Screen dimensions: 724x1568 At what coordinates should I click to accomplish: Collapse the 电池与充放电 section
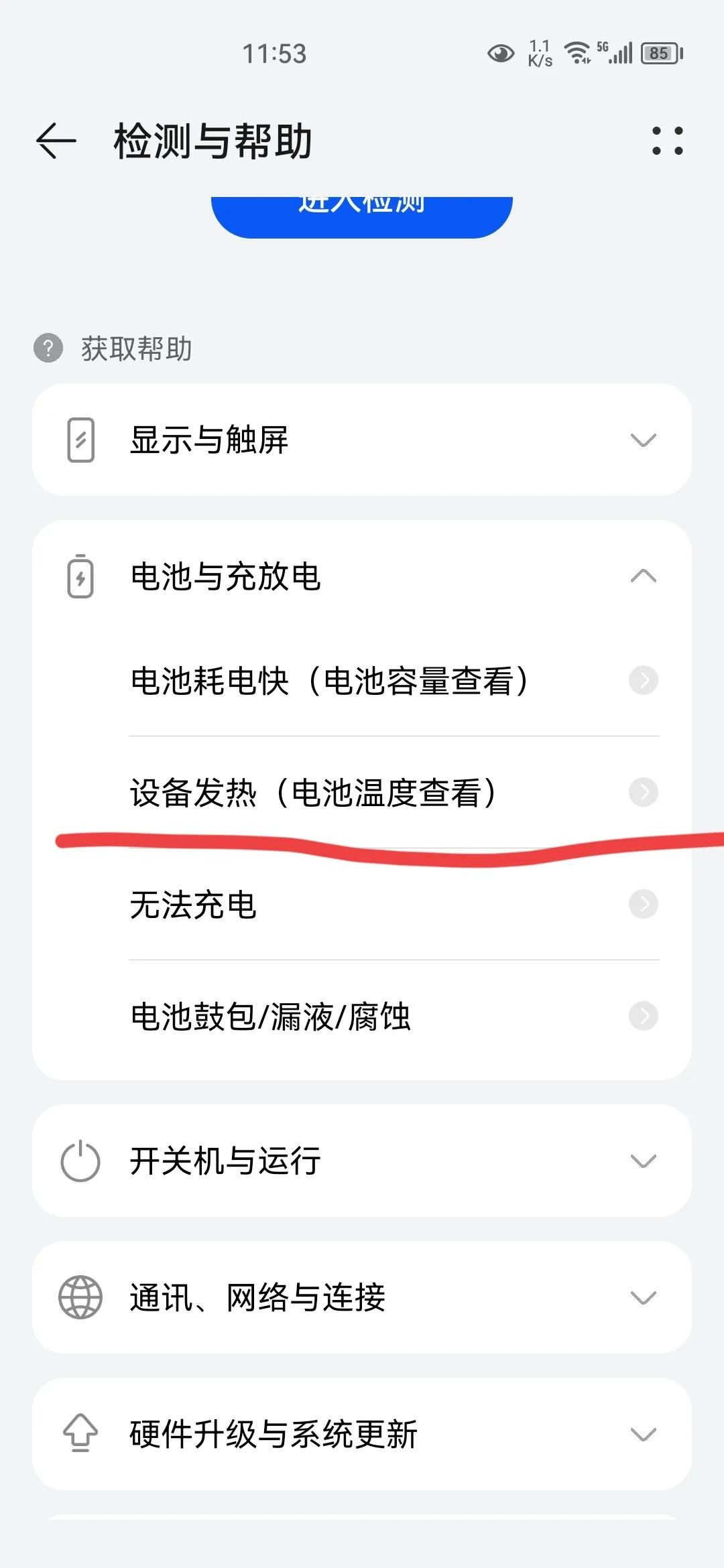pyautogui.click(x=362, y=576)
